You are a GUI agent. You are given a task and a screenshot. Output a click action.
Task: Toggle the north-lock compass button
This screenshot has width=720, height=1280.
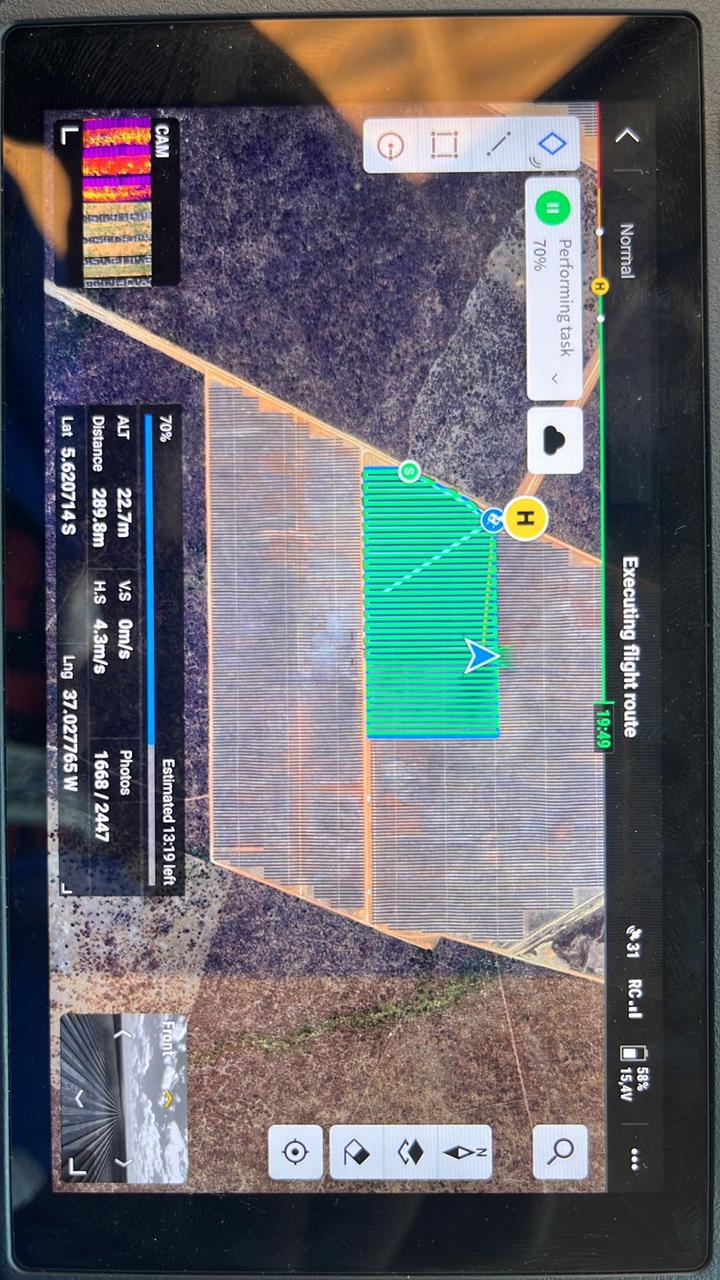[x=465, y=1152]
